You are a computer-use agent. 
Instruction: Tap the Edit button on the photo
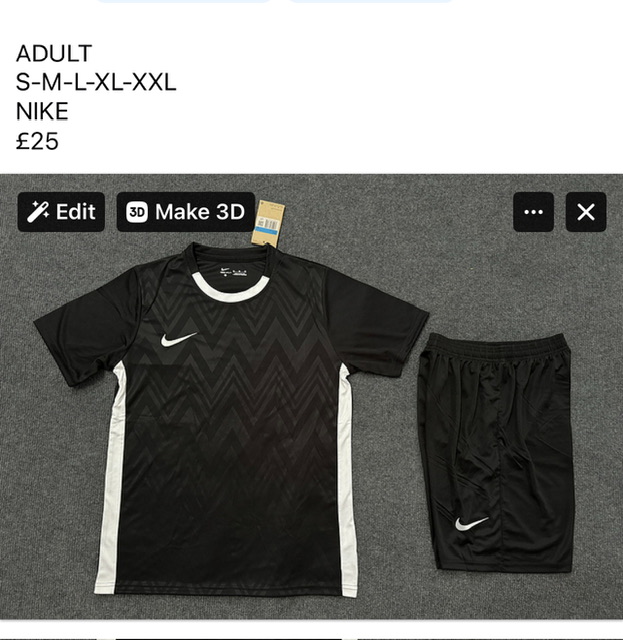[61, 212]
